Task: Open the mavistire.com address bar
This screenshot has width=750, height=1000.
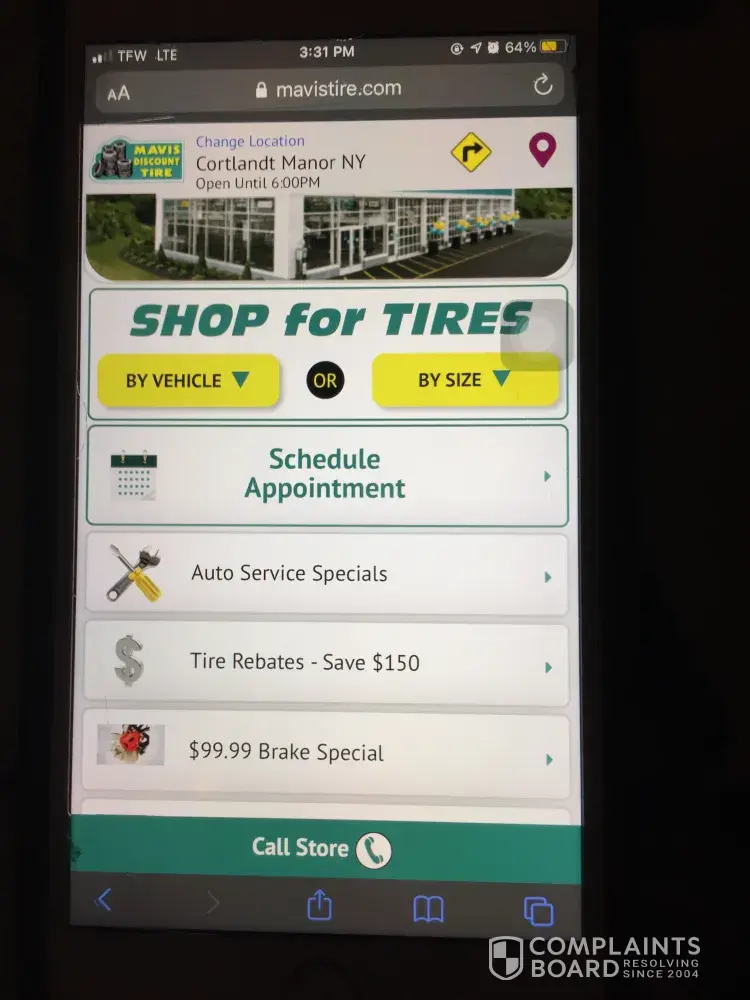Action: (x=328, y=89)
